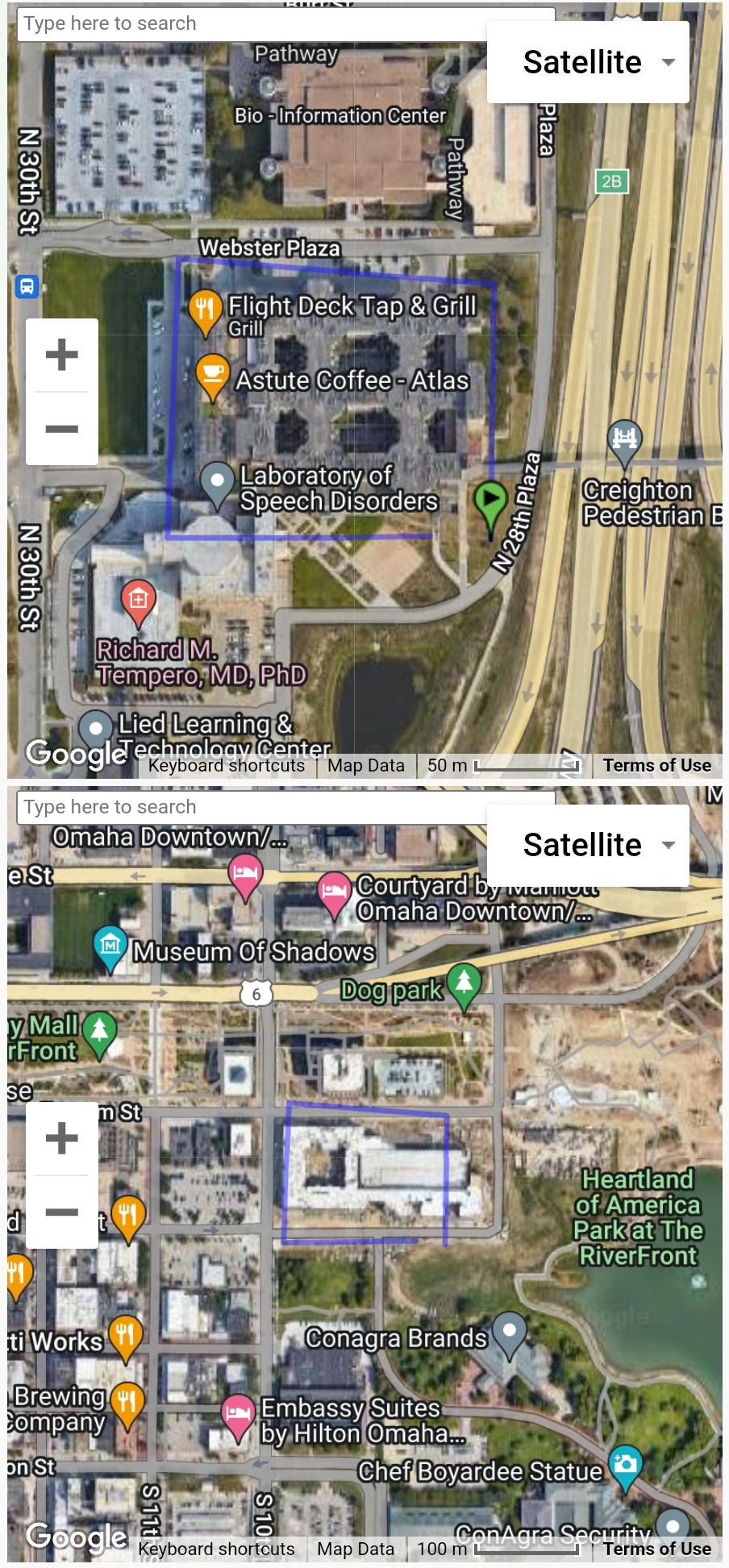
Task: Tap the Richard M. Tempero, MD, PhD marker
Action: click(x=138, y=600)
